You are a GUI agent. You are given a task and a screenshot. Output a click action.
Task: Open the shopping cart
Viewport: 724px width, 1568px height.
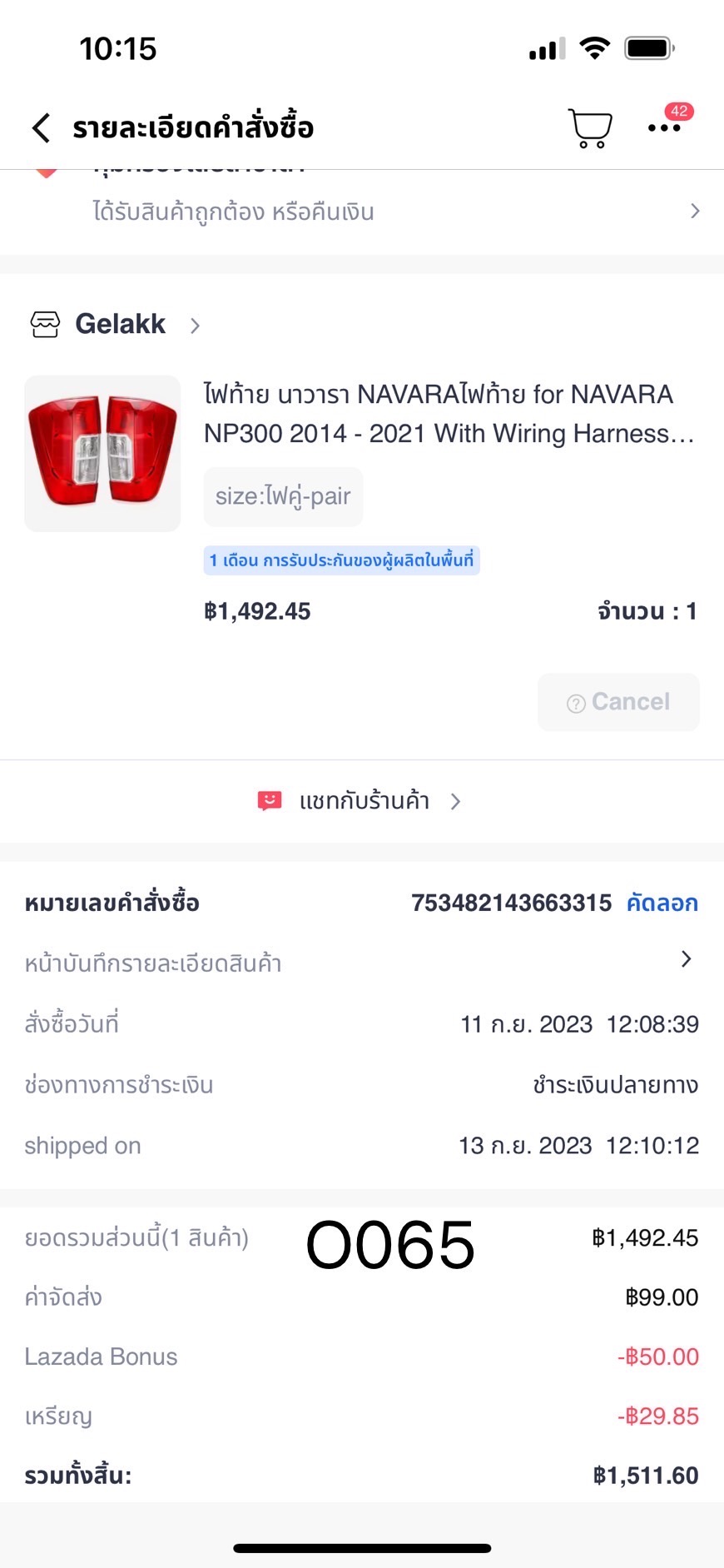[x=590, y=128]
